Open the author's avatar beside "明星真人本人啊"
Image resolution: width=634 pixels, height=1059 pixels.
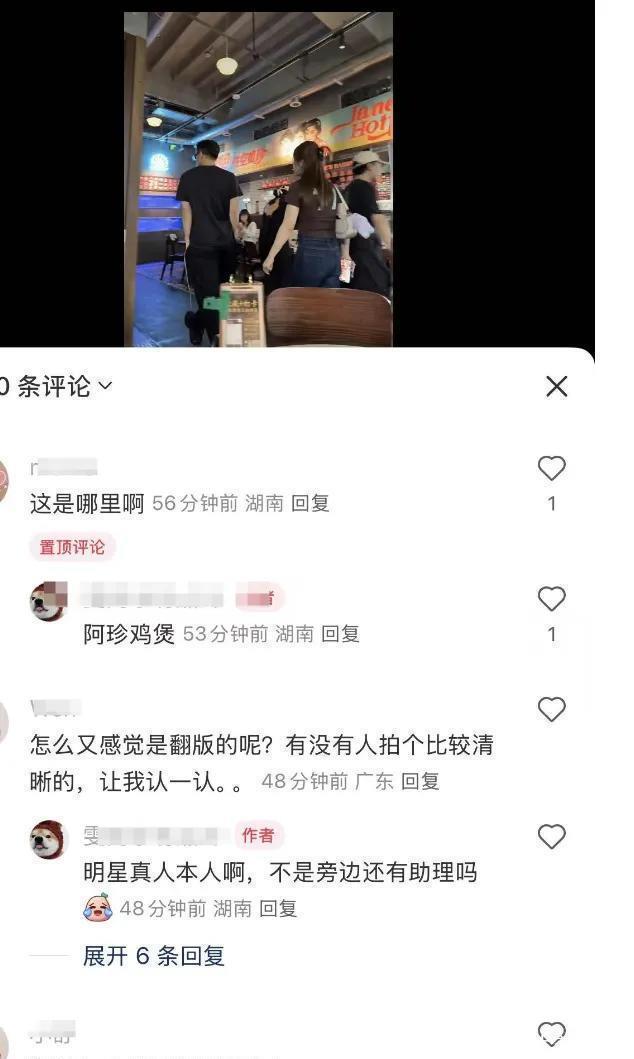point(48,839)
